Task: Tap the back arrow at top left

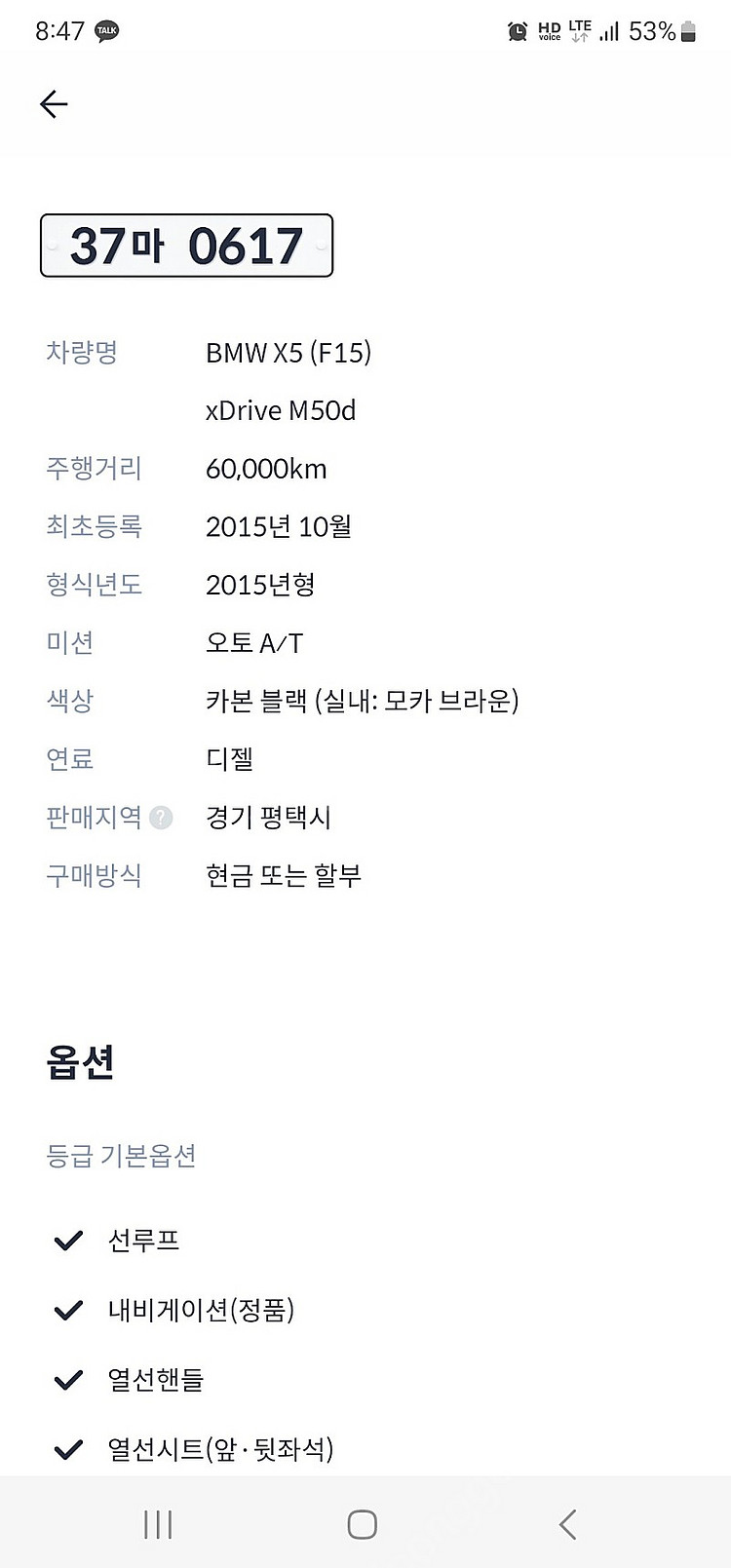Action: click(54, 104)
